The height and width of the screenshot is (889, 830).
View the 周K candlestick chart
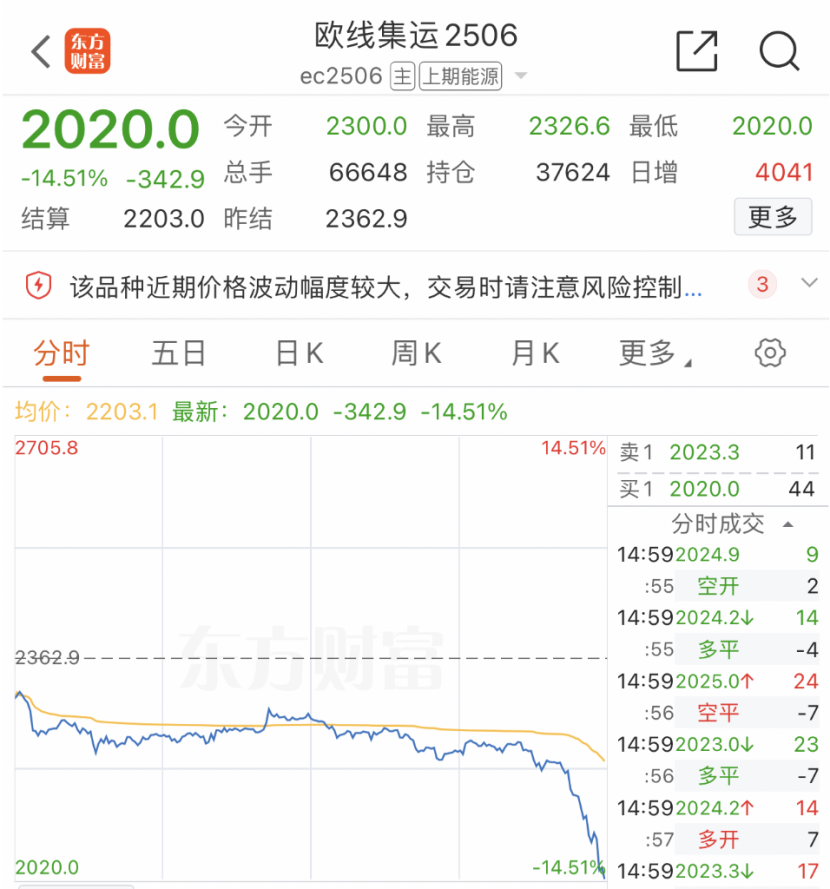click(416, 353)
